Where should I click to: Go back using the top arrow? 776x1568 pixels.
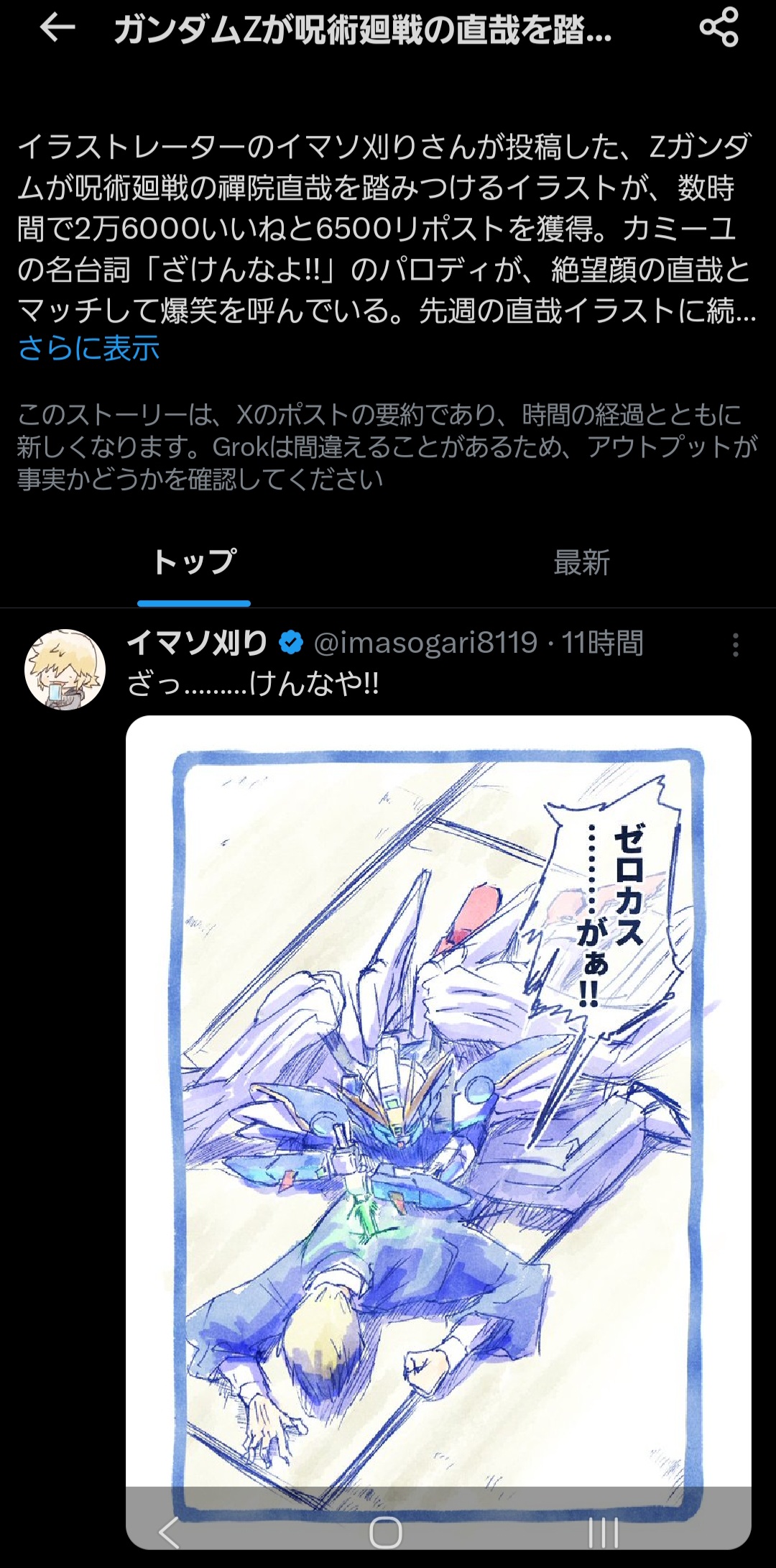57,29
